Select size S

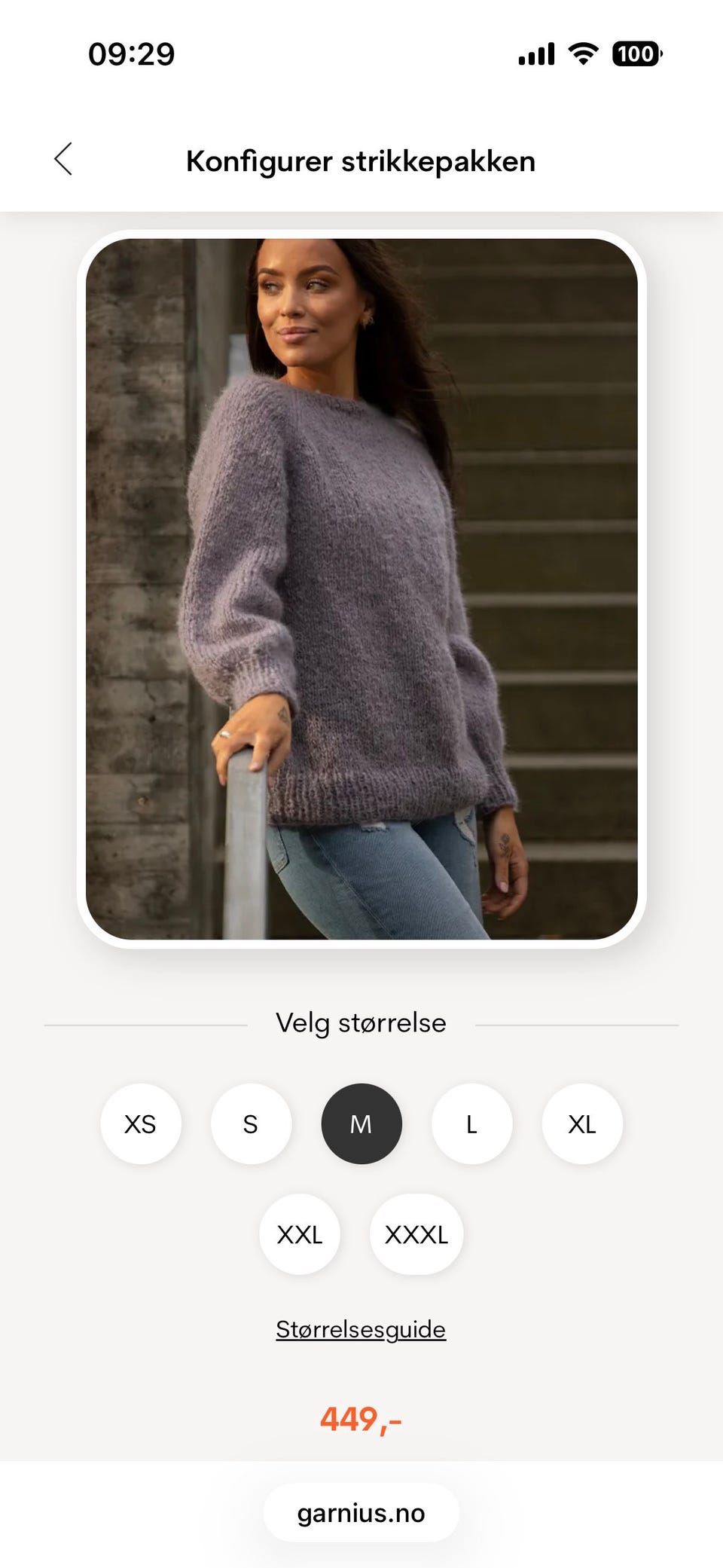[251, 1123]
